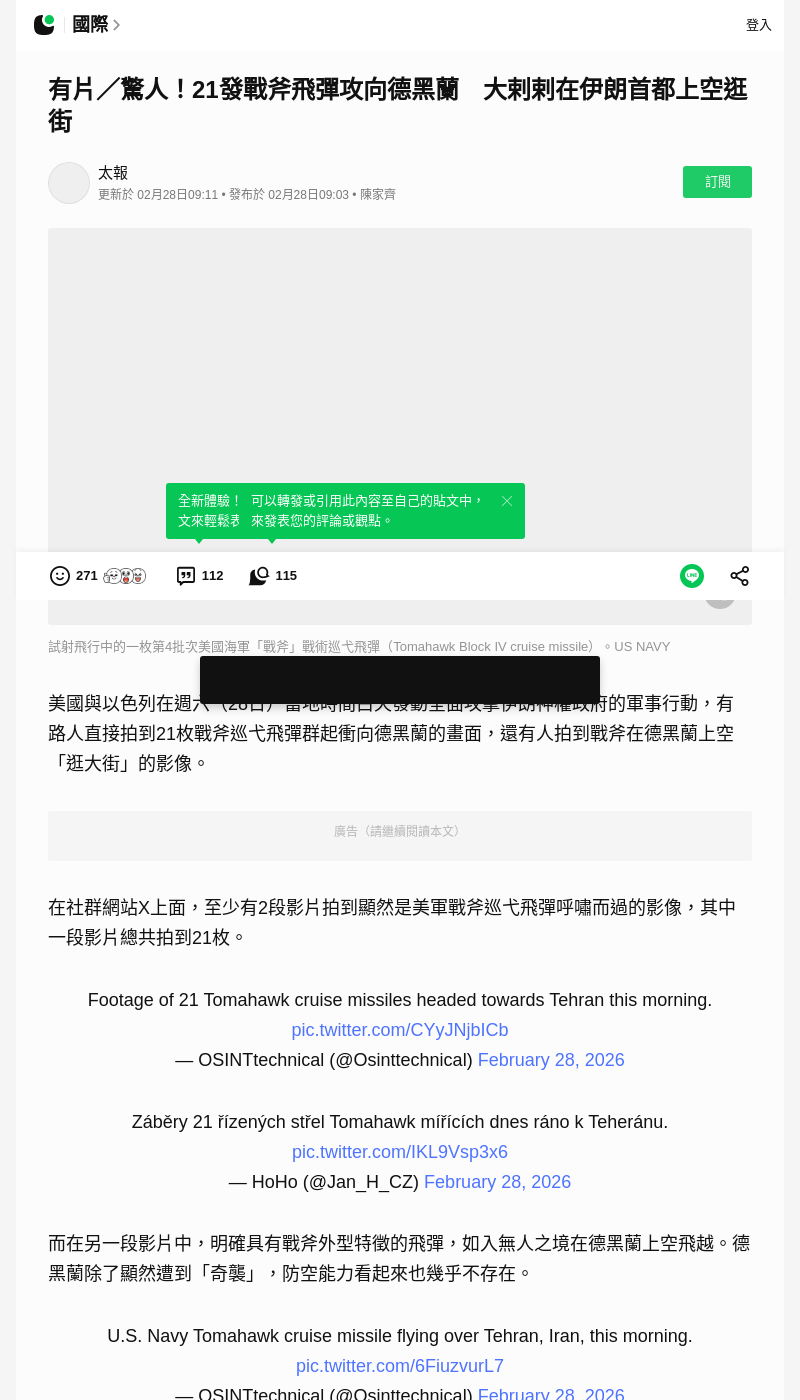Screen dimensions: 800x1400
Task: Subscribe with the green 訂閱 button
Action: [717, 182]
